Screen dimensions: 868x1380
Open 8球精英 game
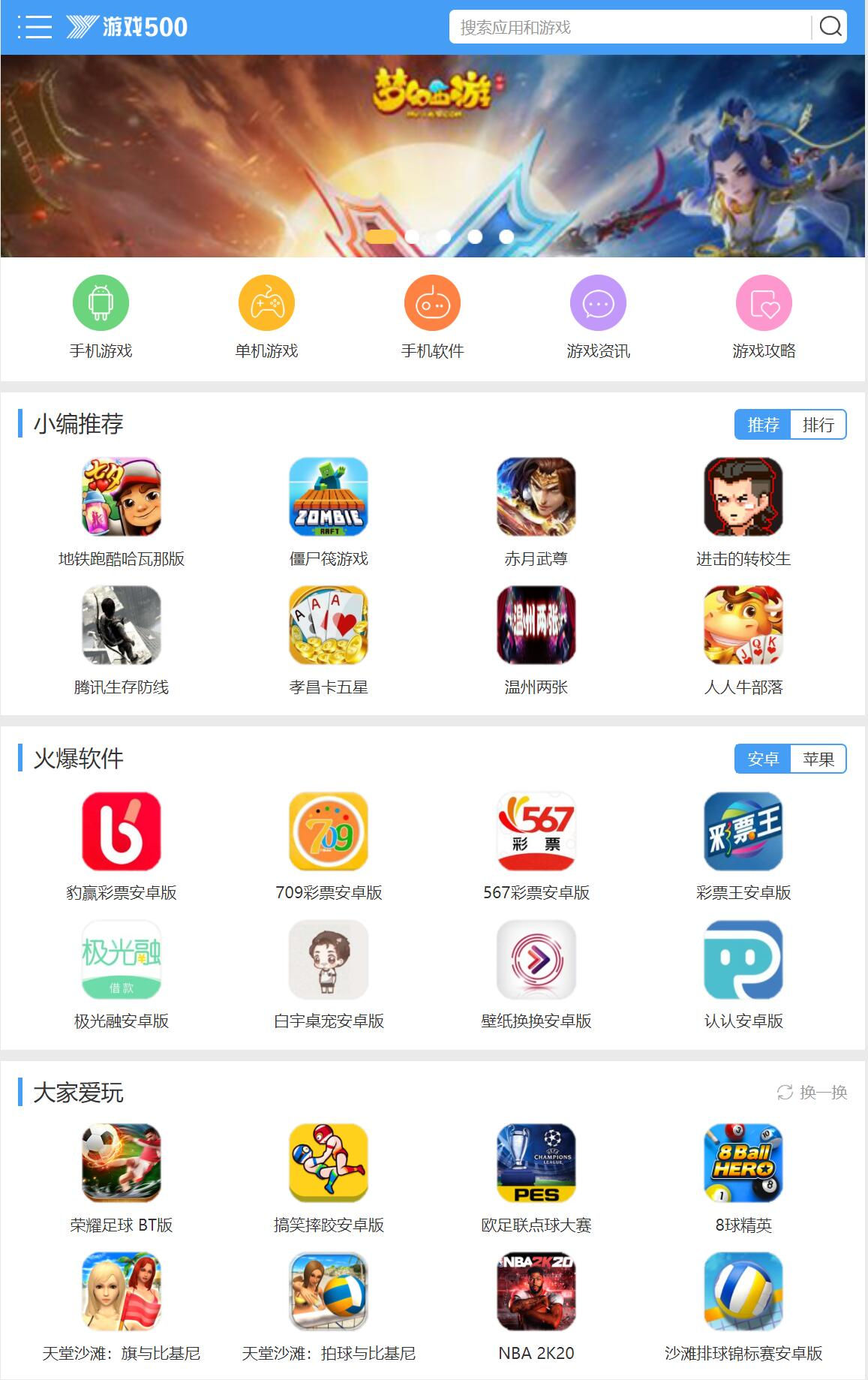pos(743,1178)
